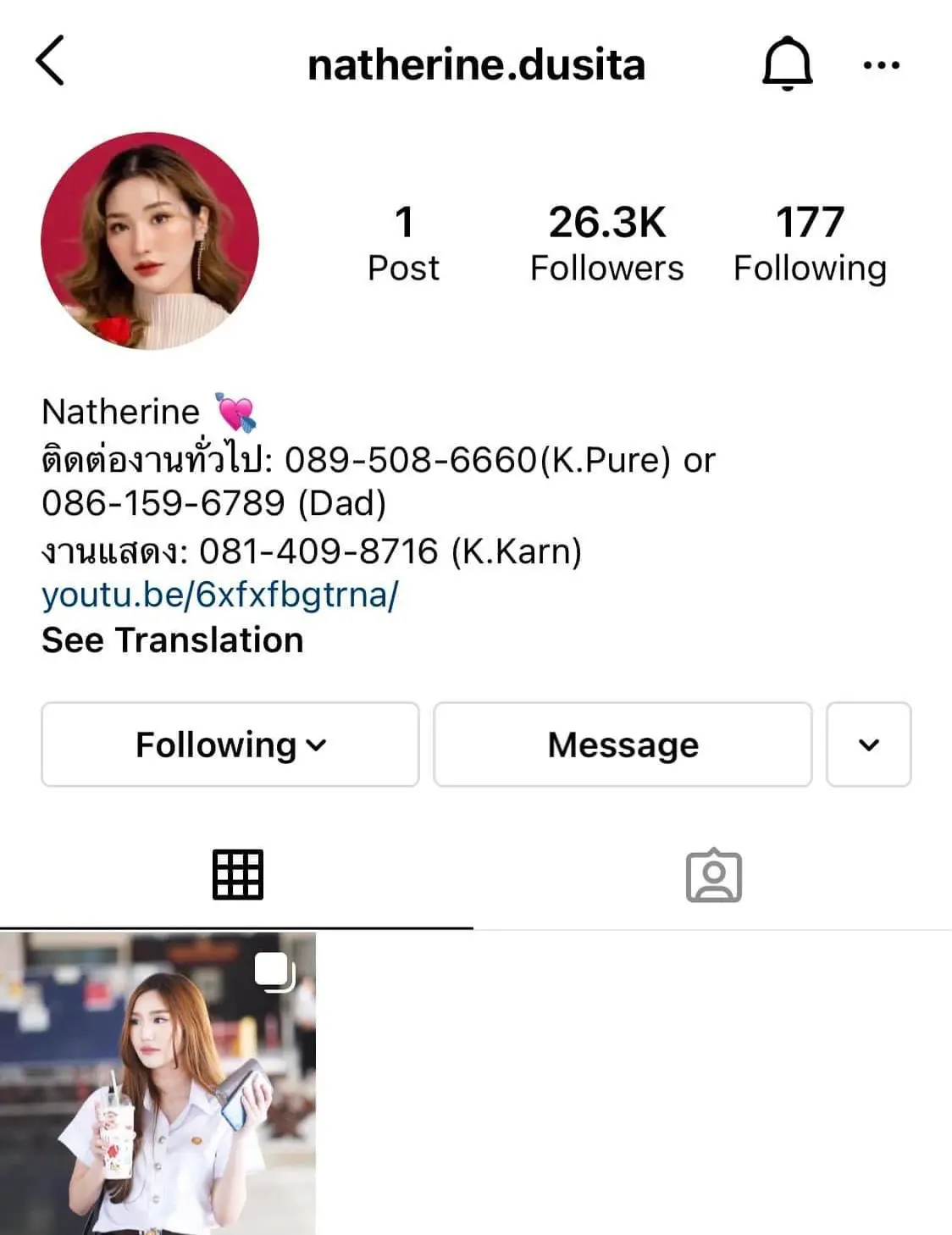Image resolution: width=952 pixels, height=1235 pixels.
Task: Open the three-dot overflow menu
Action: tap(881, 65)
